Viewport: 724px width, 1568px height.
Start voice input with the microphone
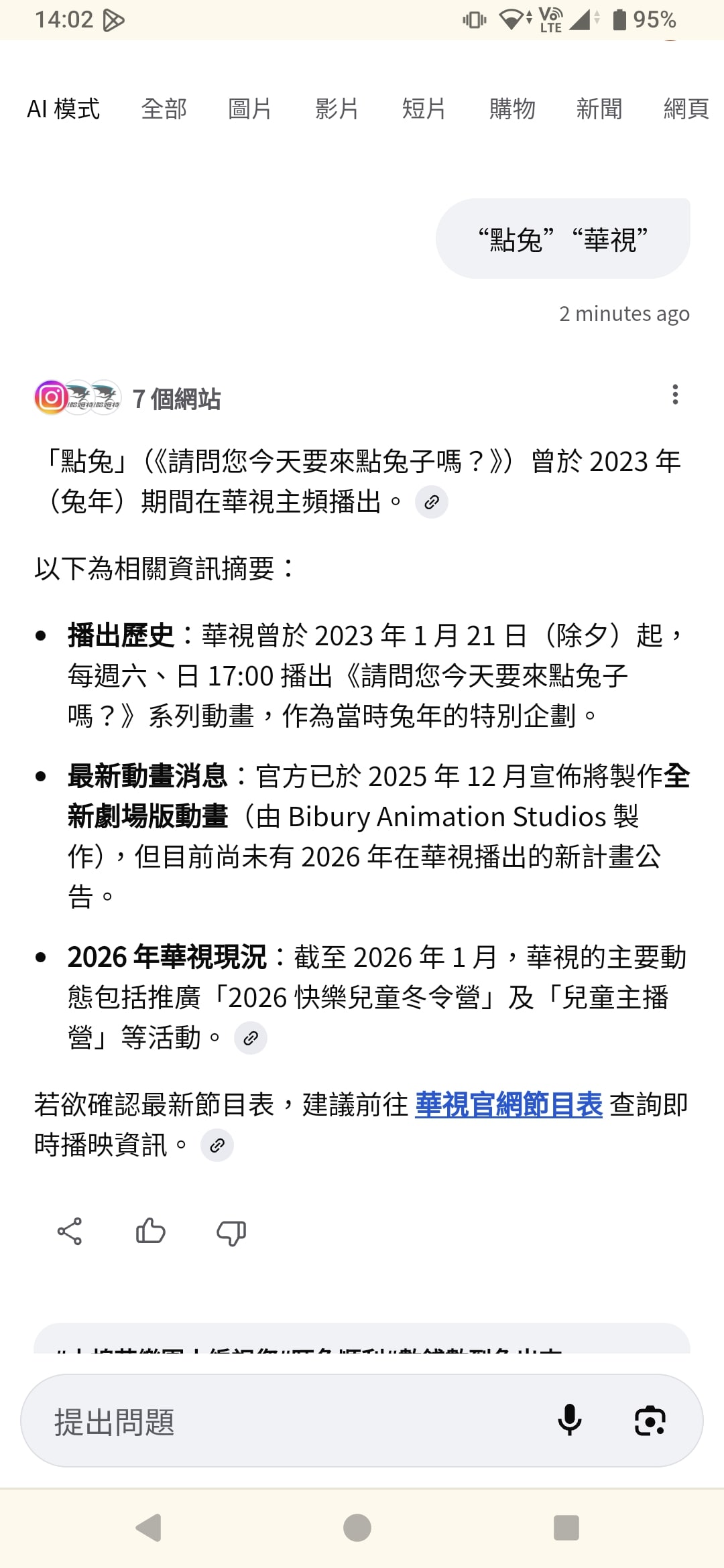(x=570, y=1420)
